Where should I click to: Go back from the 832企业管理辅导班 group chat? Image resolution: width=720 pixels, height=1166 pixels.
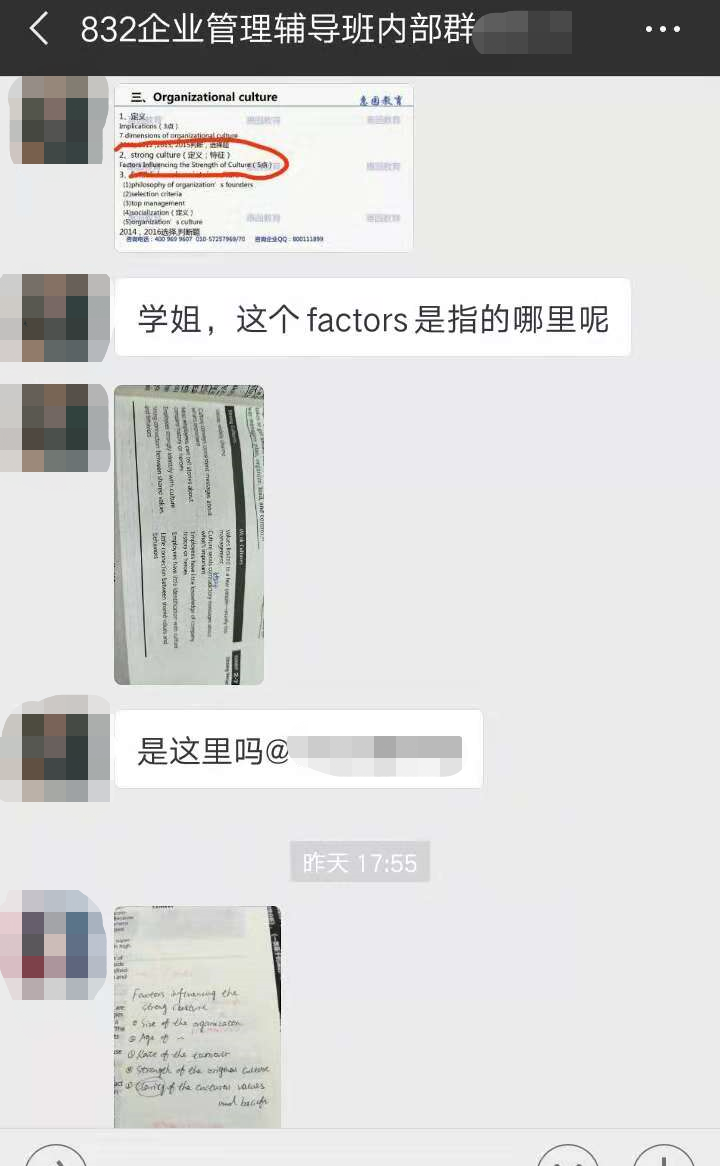(38, 30)
